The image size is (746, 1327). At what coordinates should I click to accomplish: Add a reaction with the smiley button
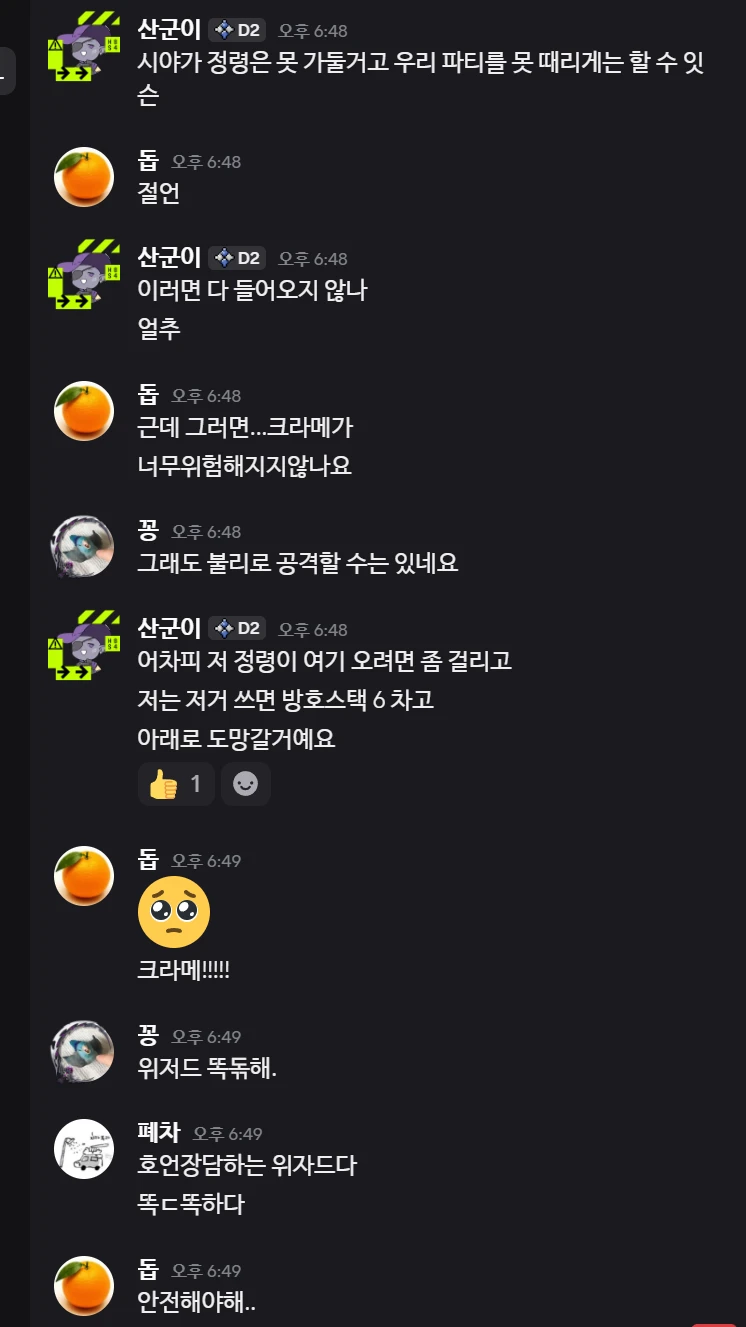coord(245,784)
